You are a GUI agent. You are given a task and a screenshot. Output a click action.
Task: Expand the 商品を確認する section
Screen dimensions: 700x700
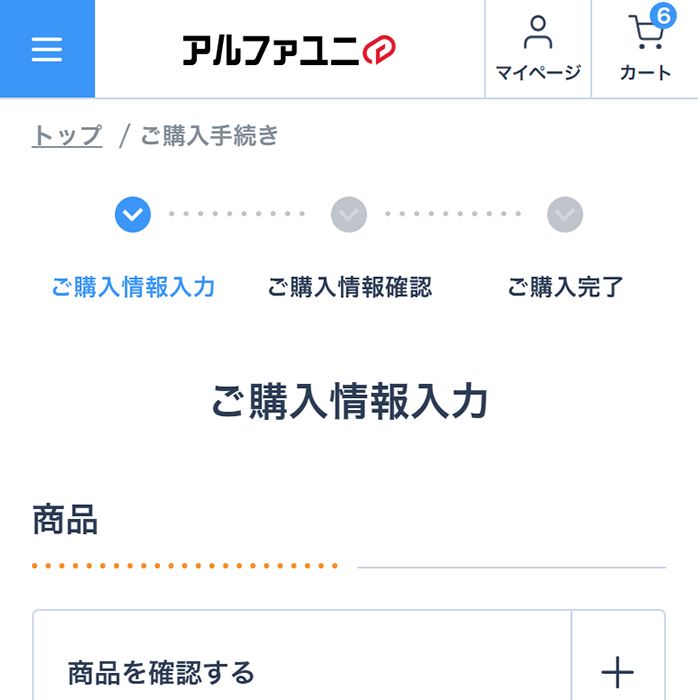point(617,670)
